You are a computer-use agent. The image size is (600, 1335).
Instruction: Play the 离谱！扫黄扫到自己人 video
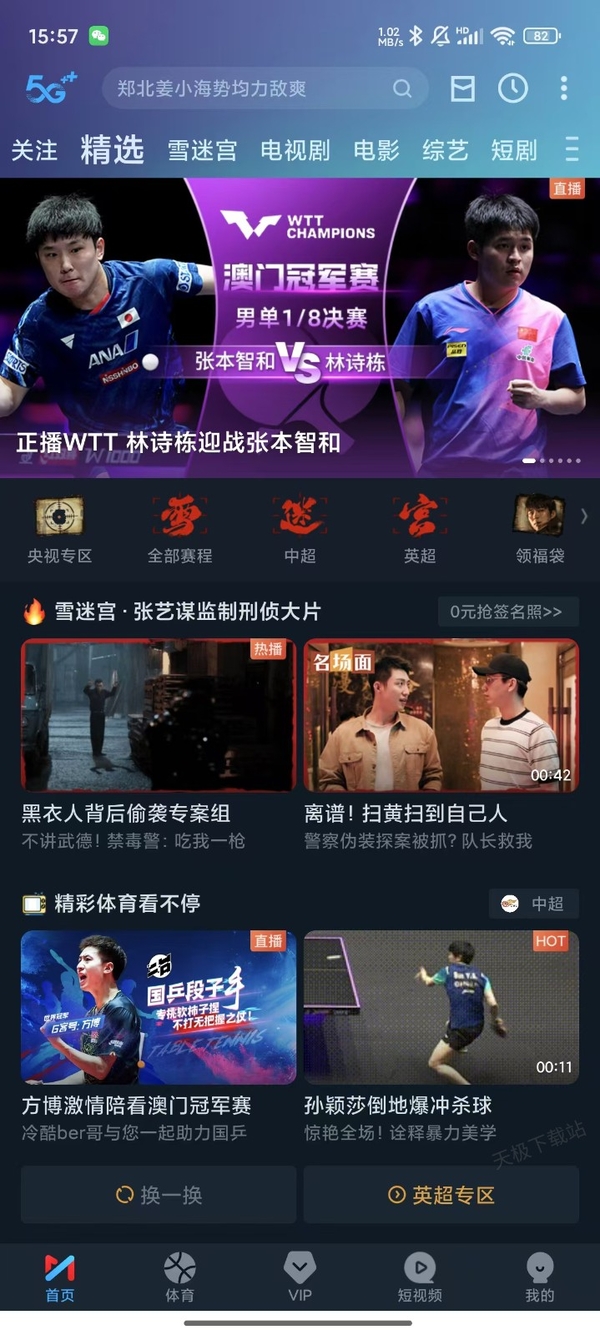(441, 715)
